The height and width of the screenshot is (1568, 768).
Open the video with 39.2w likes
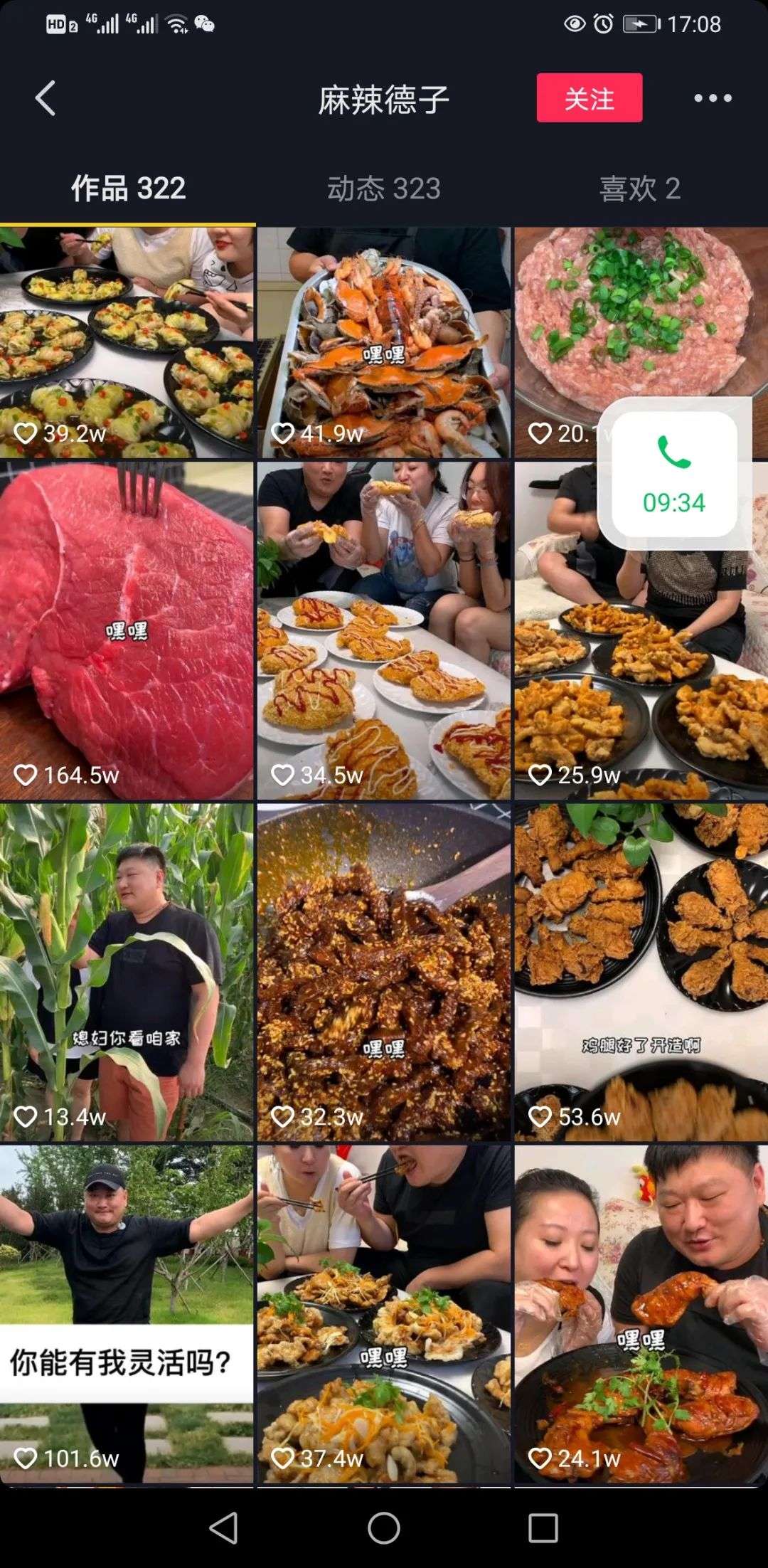tap(127, 342)
